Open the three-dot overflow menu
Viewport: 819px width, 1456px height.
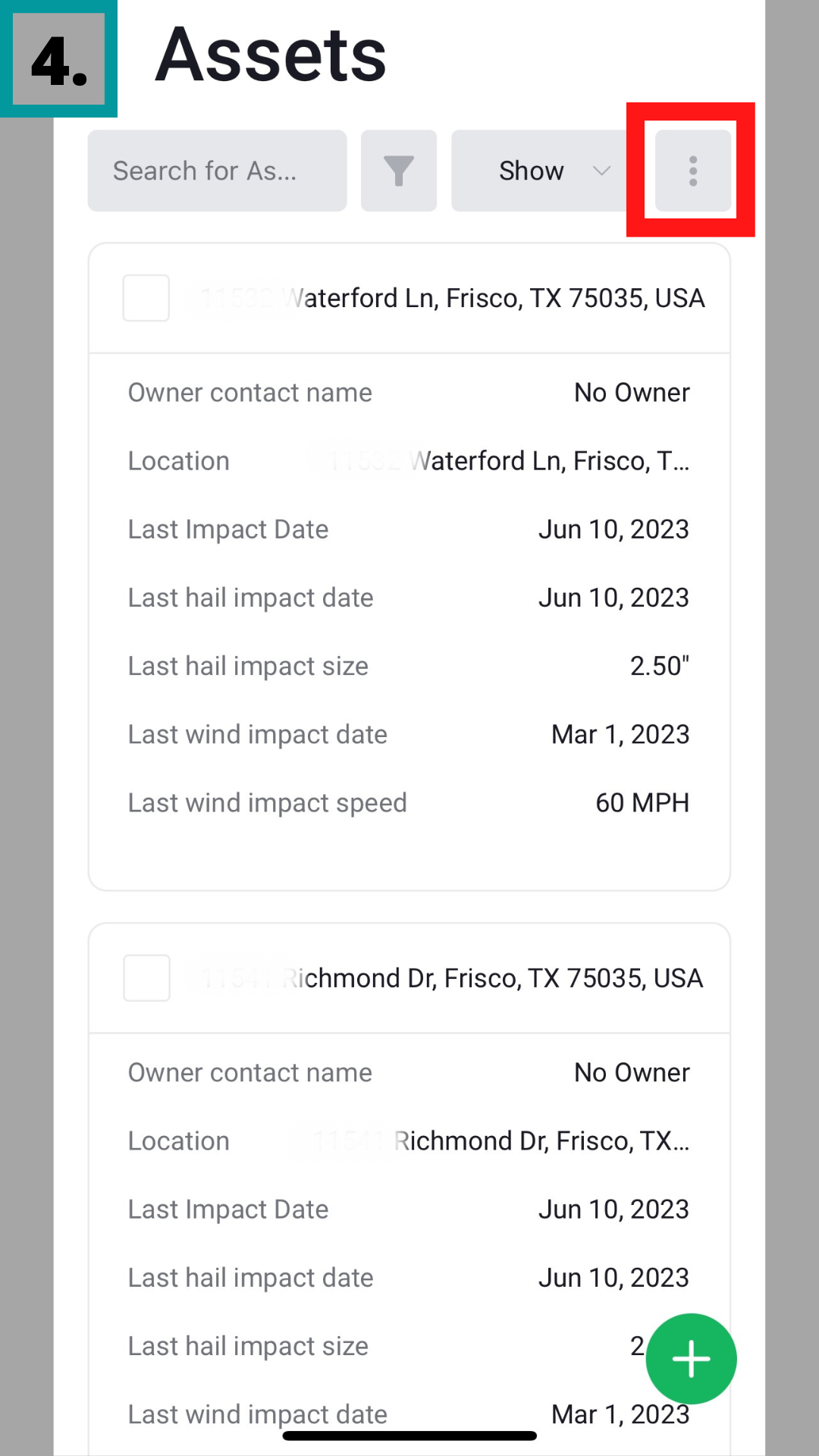692,171
